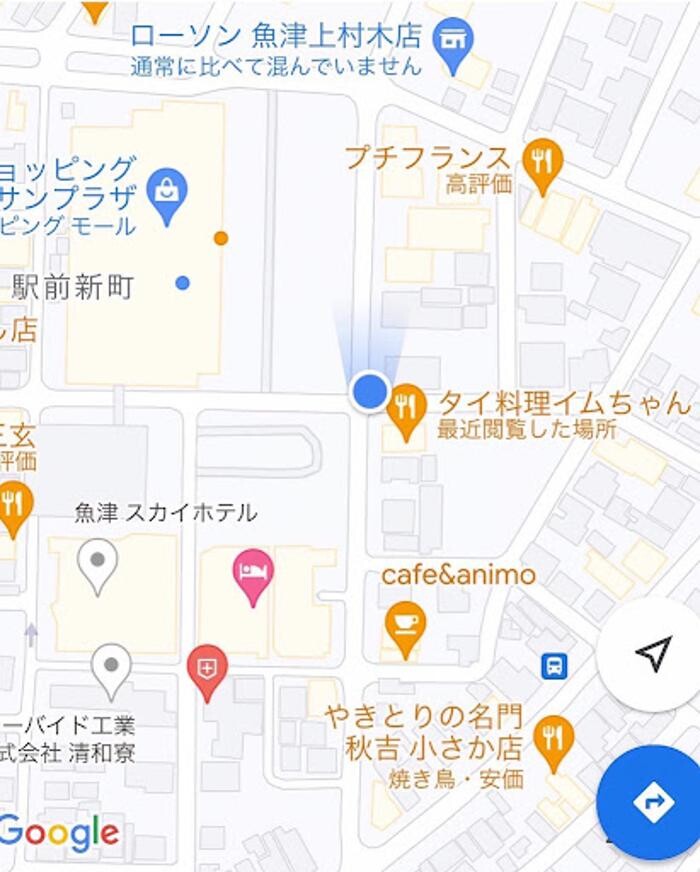Image resolution: width=700 pixels, height=872 pixels.
Task: Tap the blue current location dot
Action: (x=370, y=391)
